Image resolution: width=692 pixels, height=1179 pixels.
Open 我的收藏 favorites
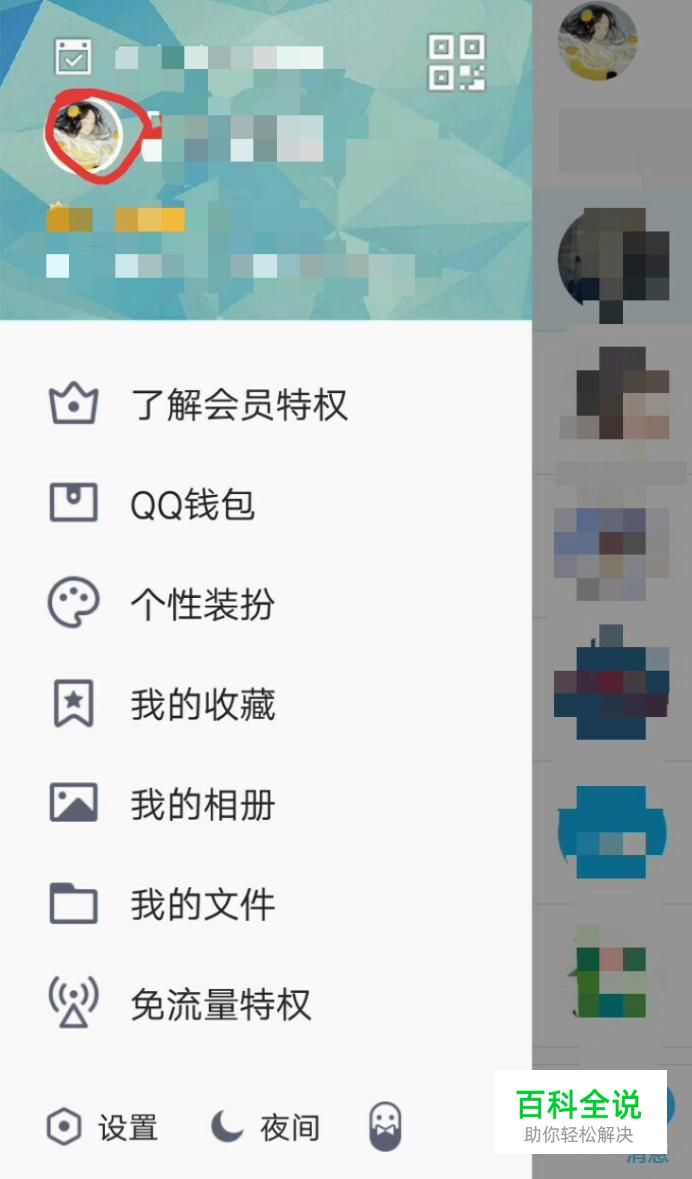202,705
